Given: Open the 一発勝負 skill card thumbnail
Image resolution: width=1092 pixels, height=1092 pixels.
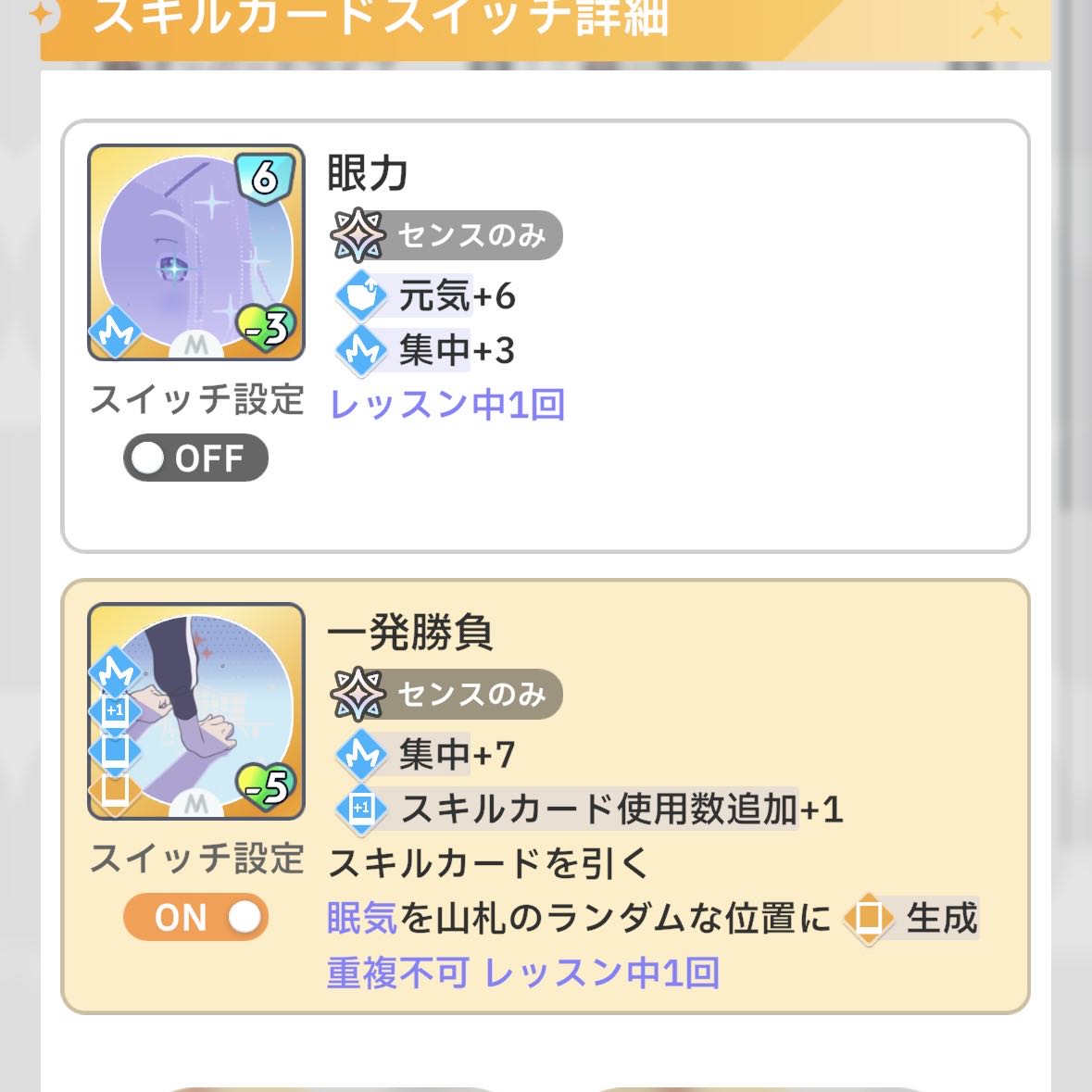Looking at the screenshot, I should click(195, 711).
